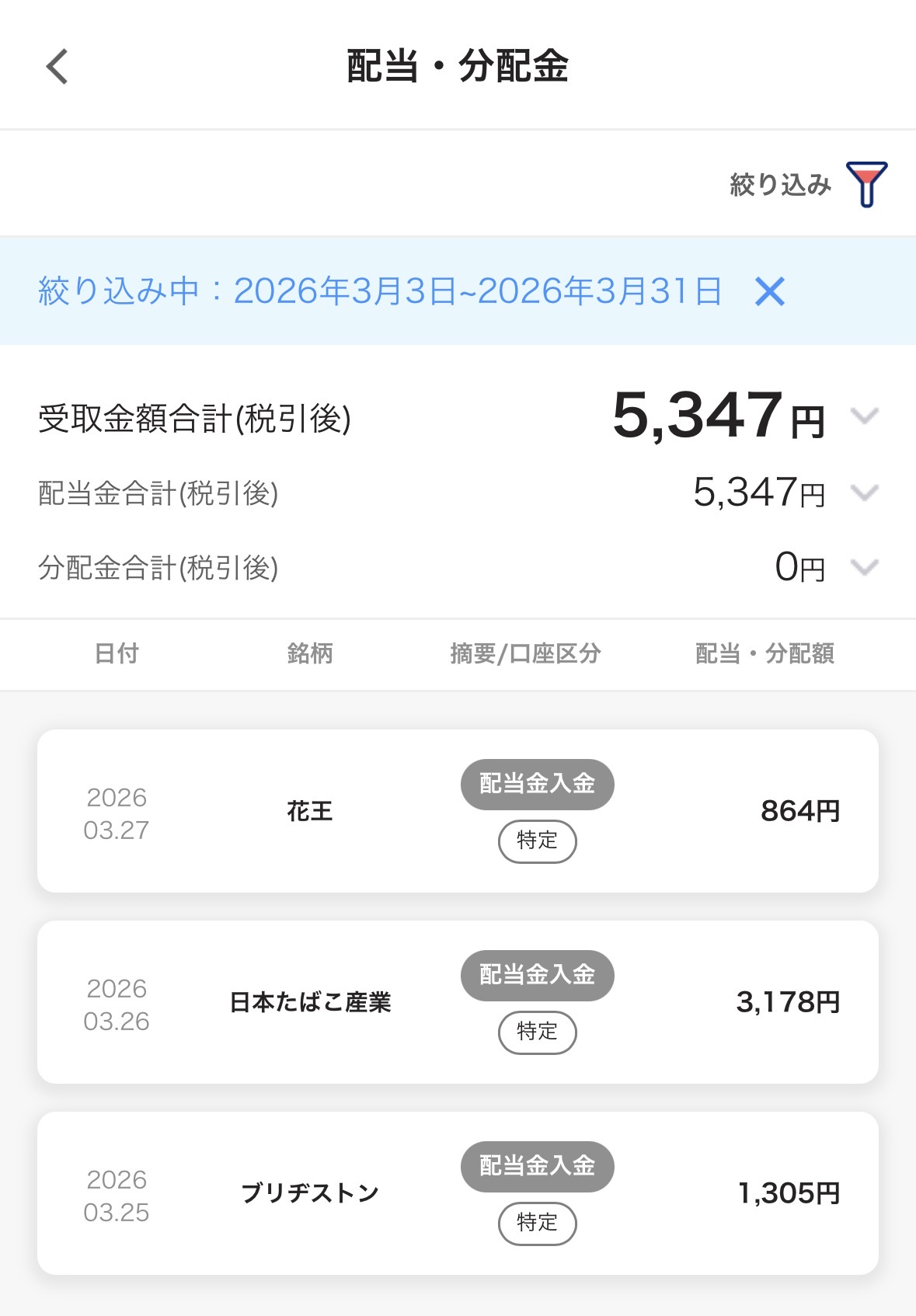Tap the 3,178円 amount for 日本たばこ産業
Viewport: 916px width, 1316px height.
(789, 1002)
